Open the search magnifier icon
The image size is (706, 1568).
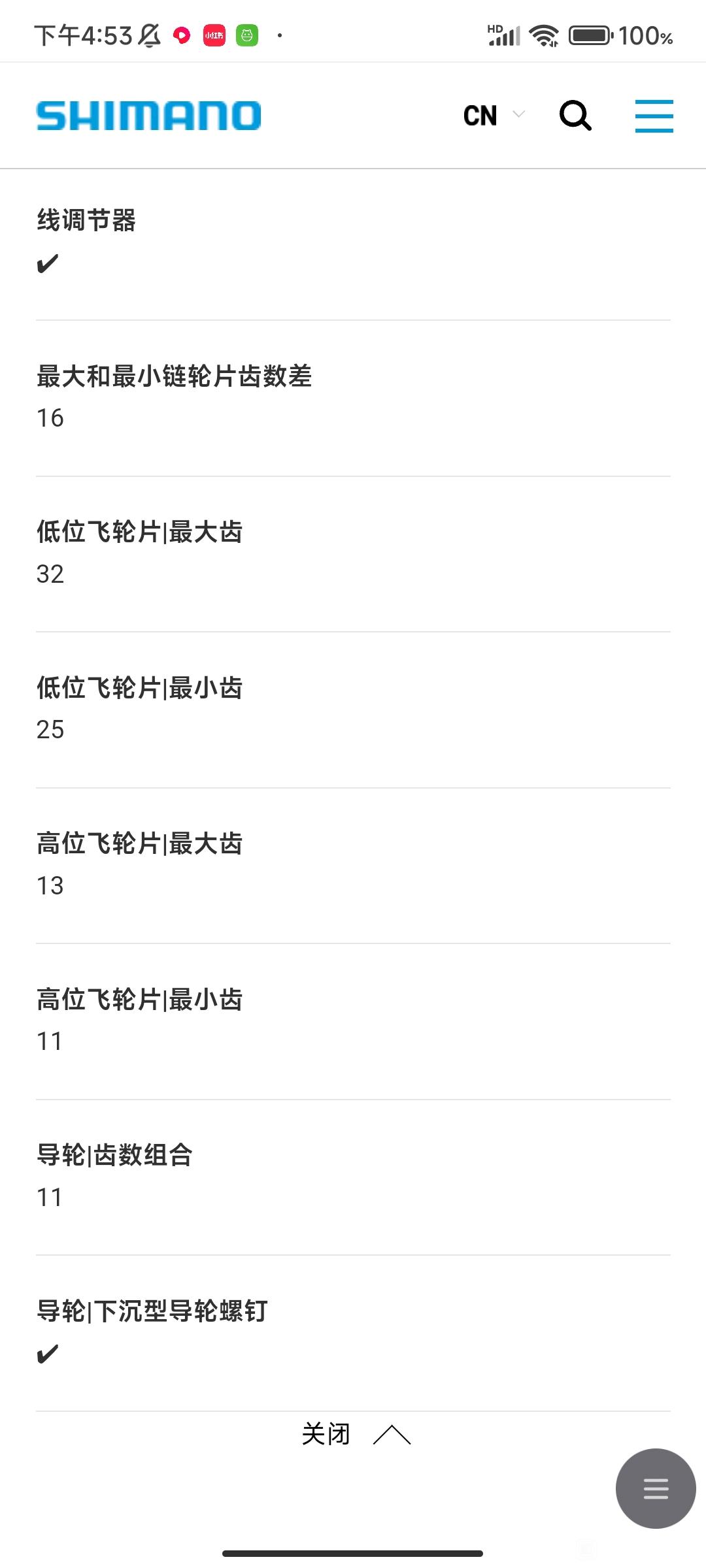coord(575,116)
